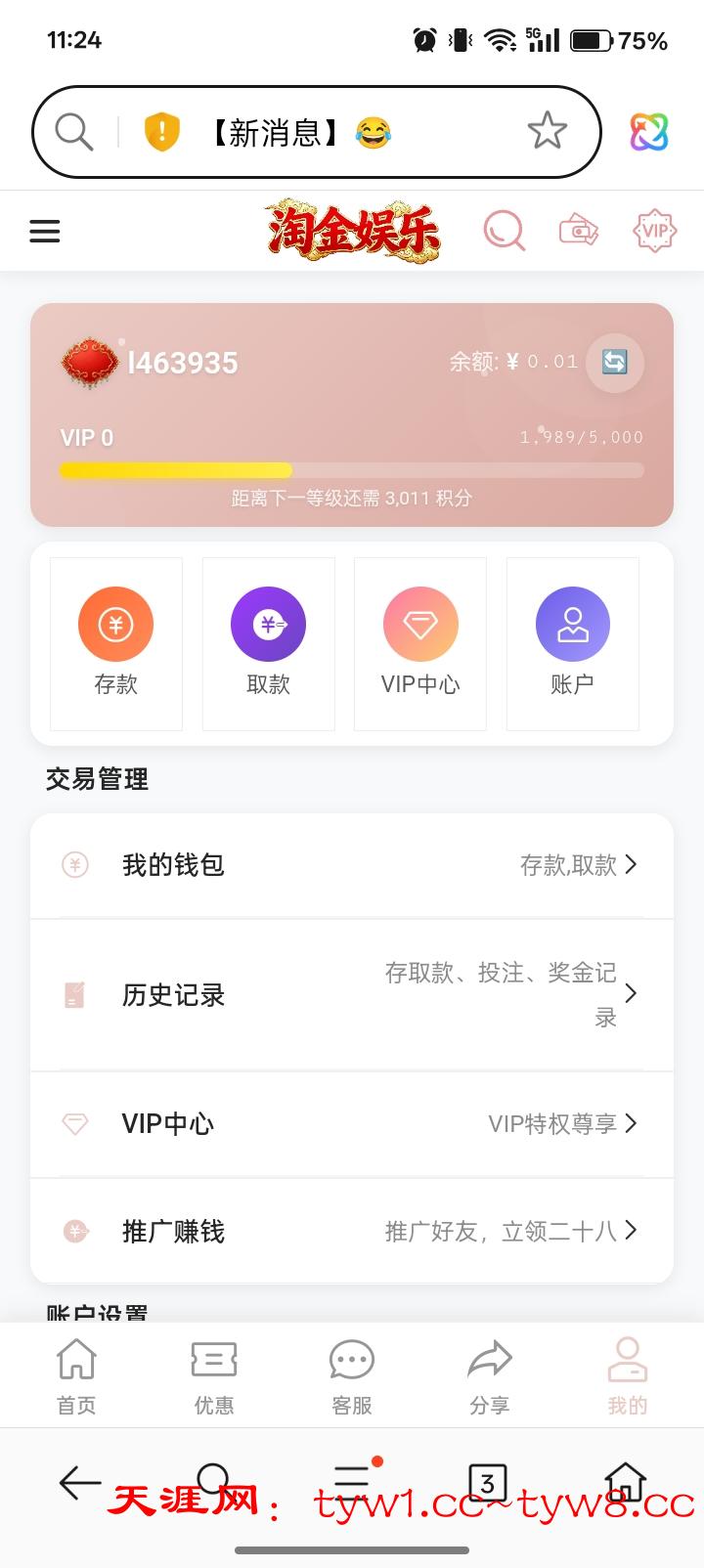
Task: Switch to the 客服 tab
Action: point(352,1374)
